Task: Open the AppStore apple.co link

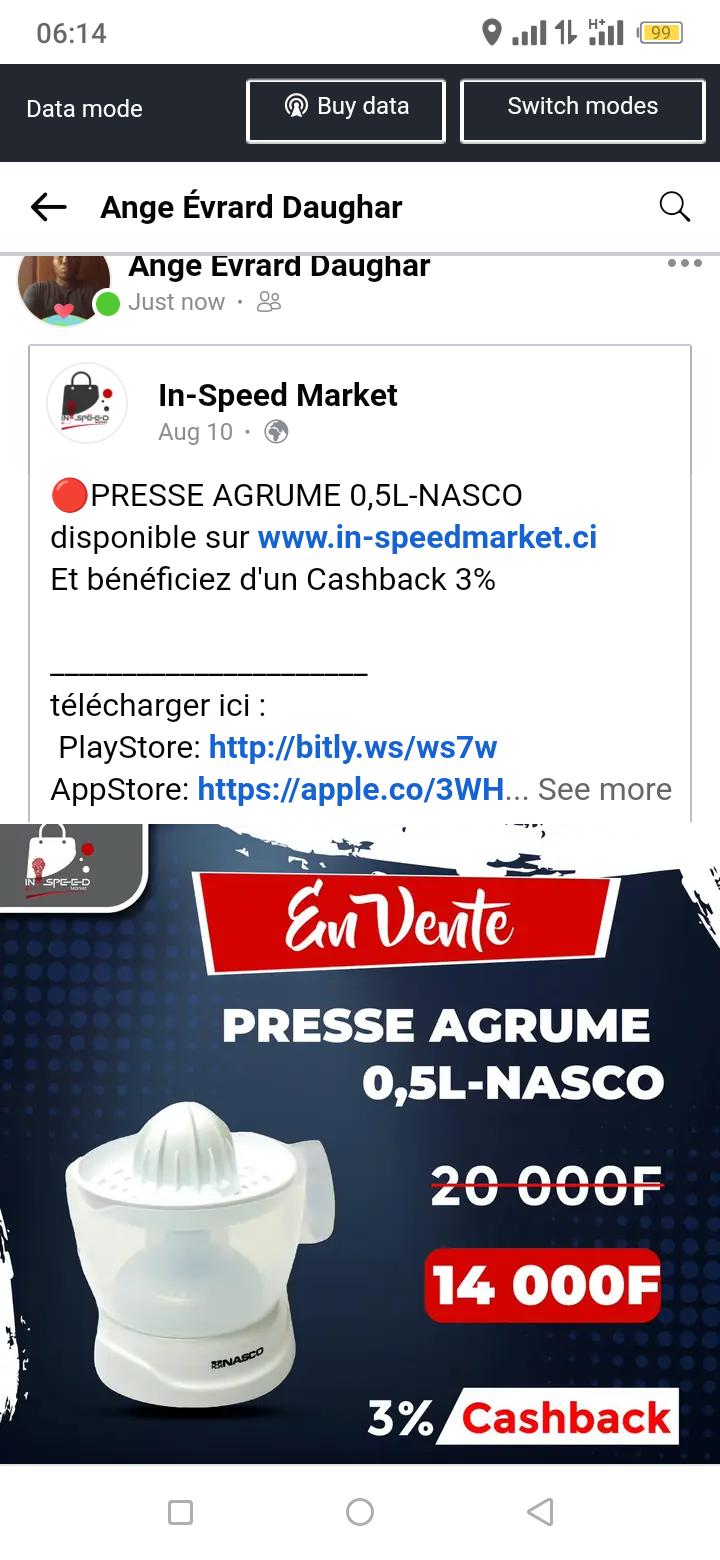Action: [x=351, y=789]
